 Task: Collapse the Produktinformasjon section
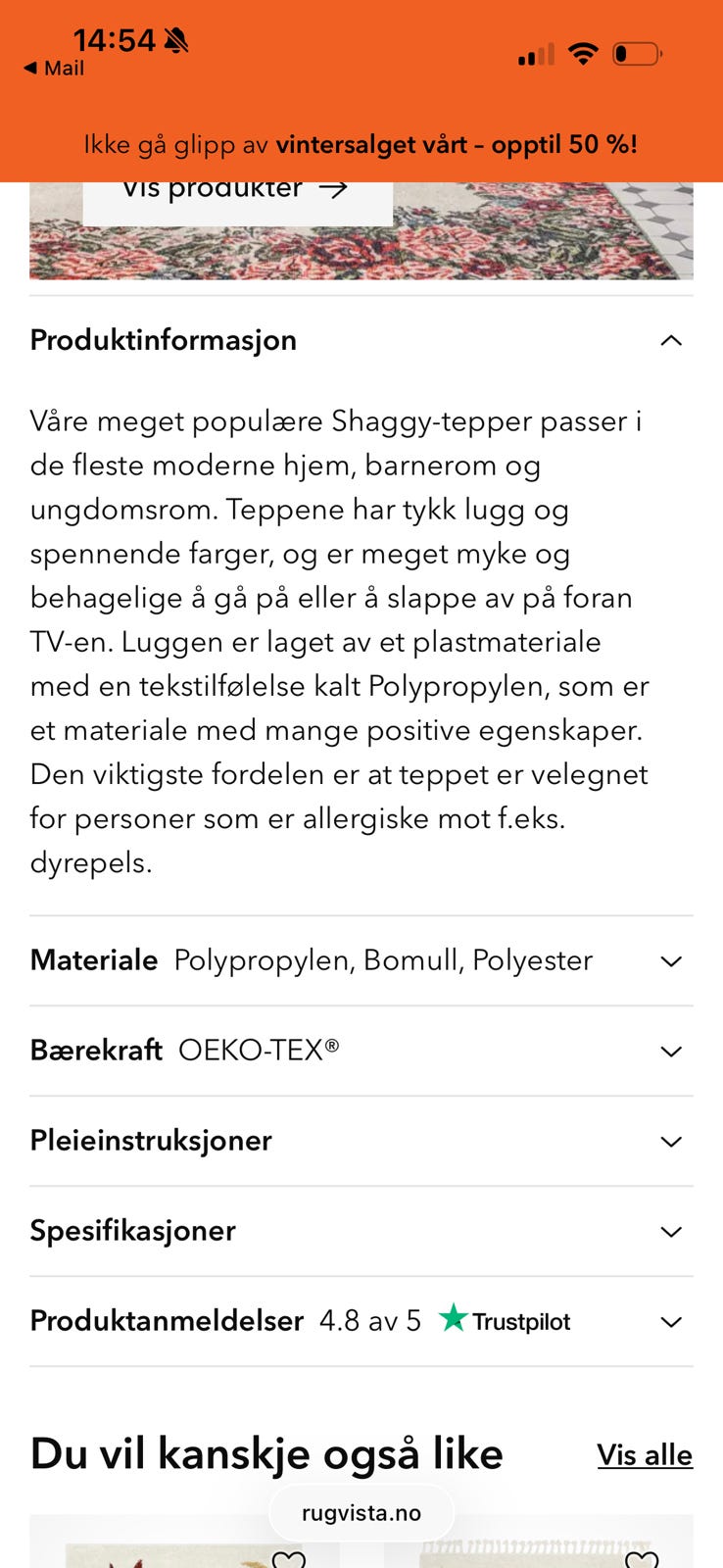pos(671,340)
